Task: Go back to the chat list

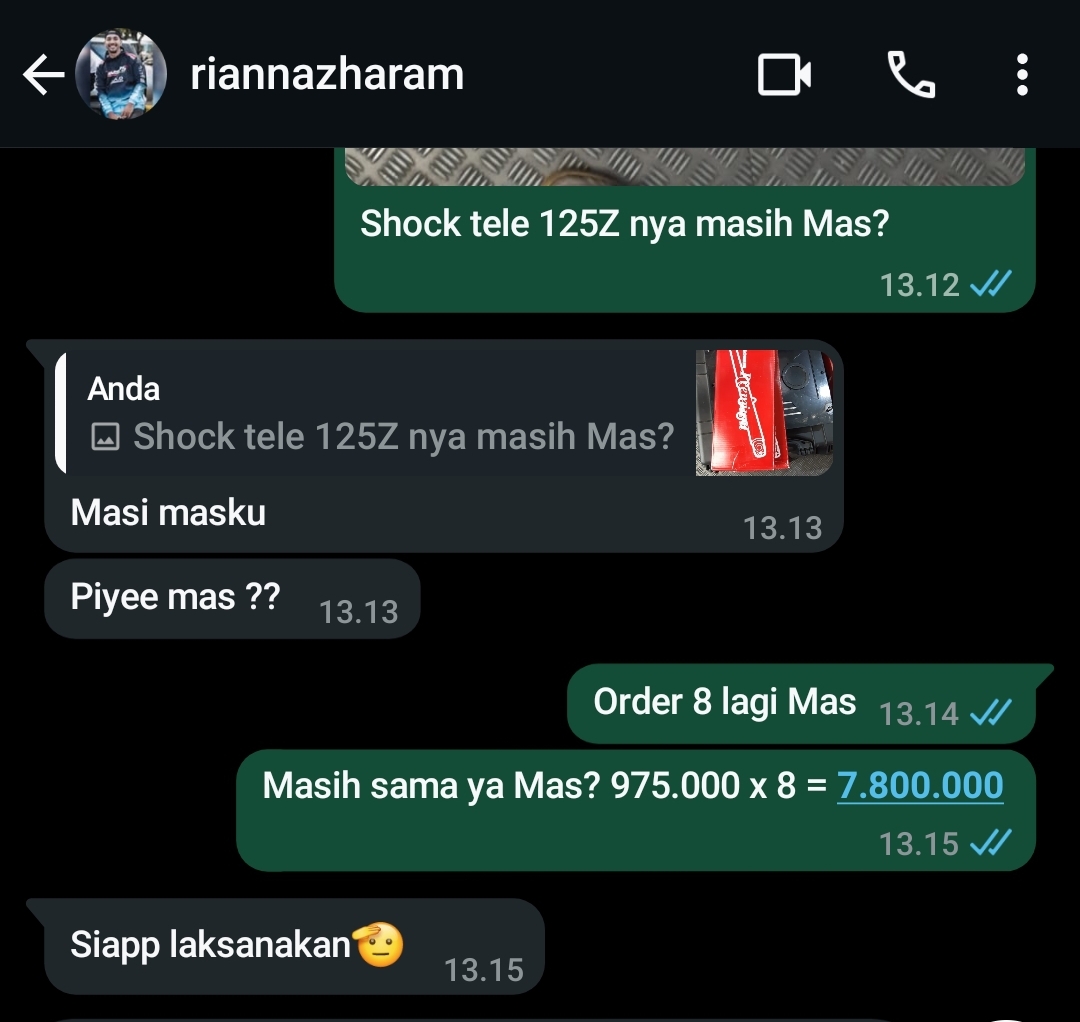Action: (x=42, y=75)
